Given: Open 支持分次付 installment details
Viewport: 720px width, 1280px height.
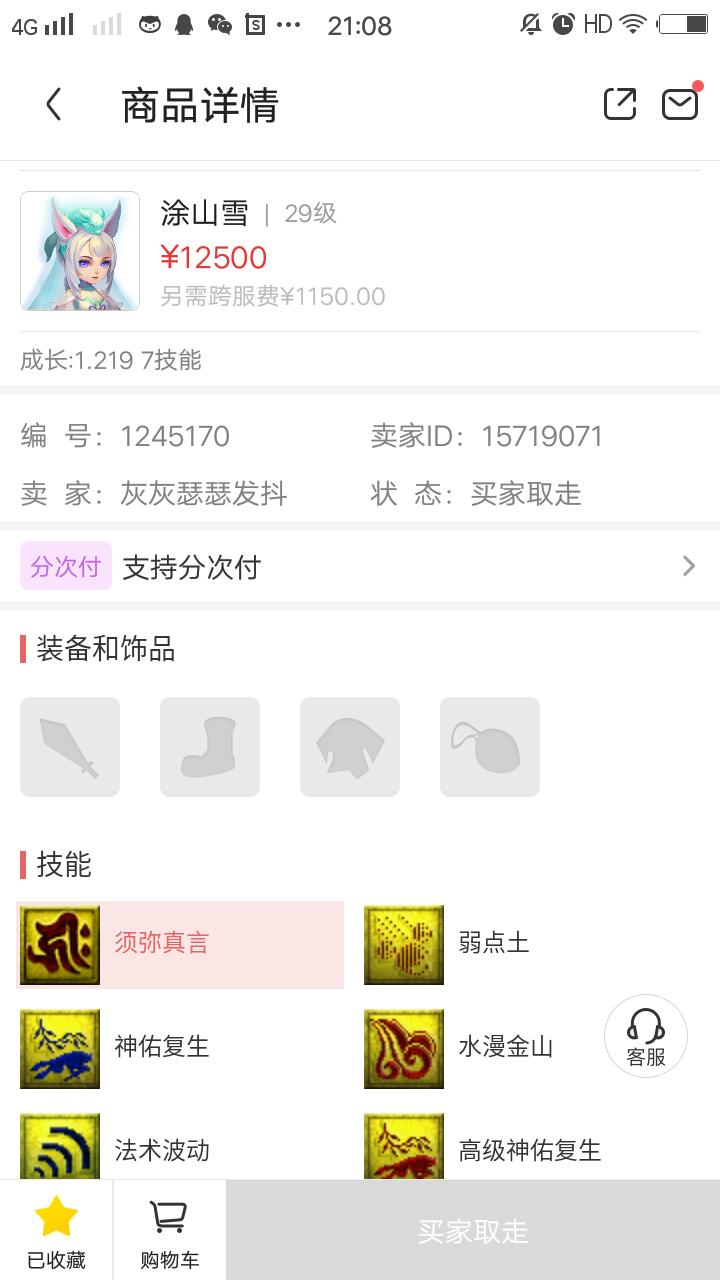Looking at the screenshot, I should (360, 567).
